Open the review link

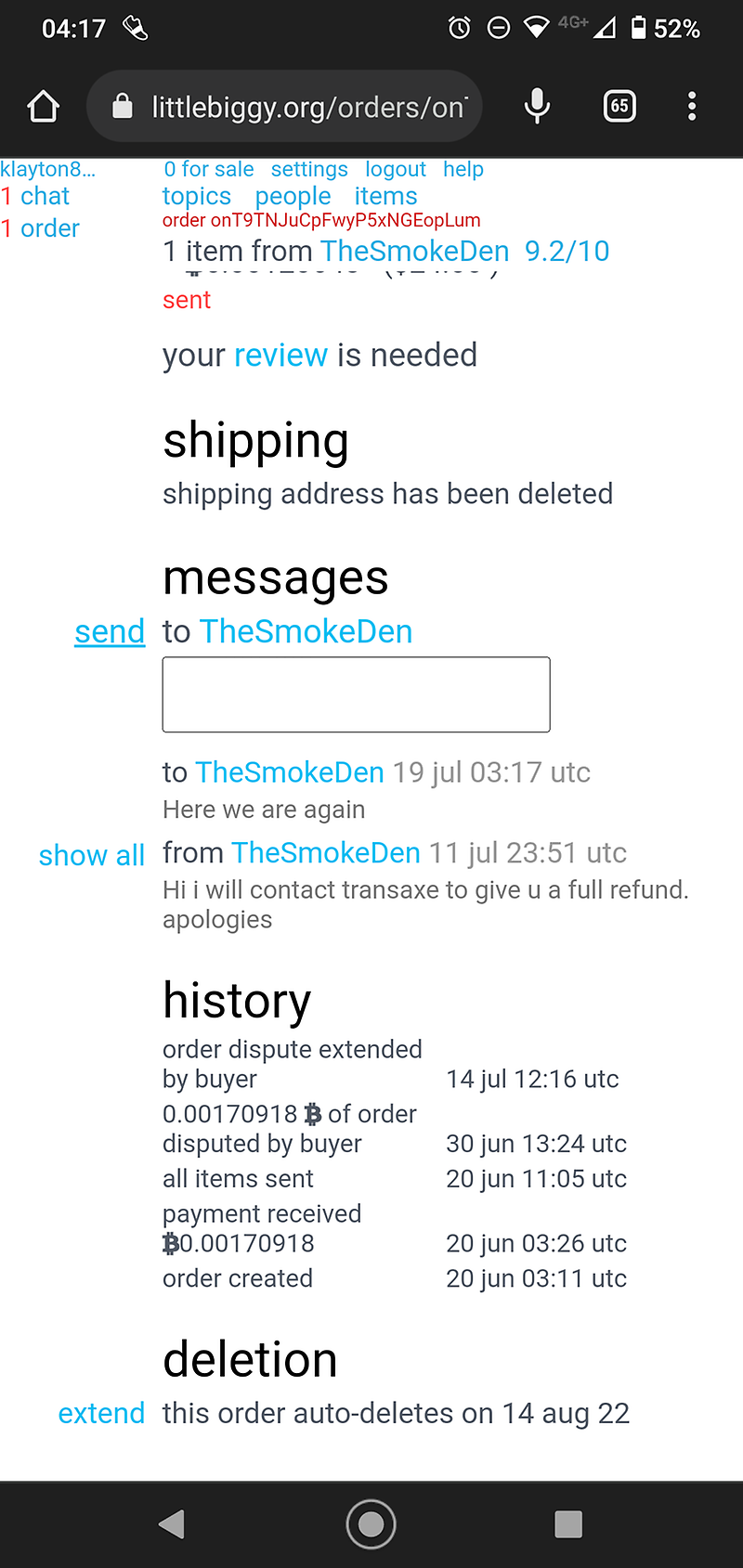click(x=280, y=356)
